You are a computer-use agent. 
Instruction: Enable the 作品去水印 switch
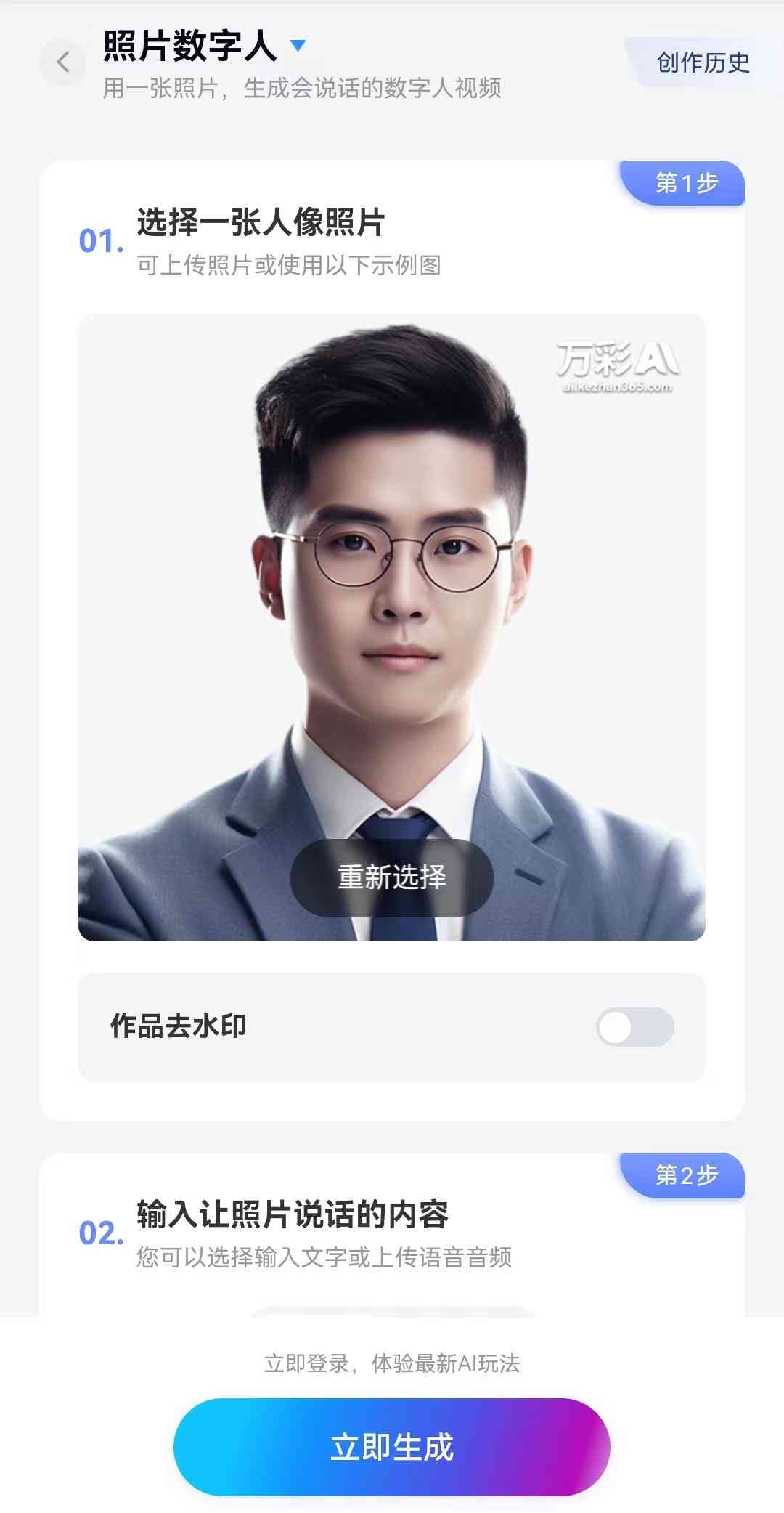[634, 1027]
